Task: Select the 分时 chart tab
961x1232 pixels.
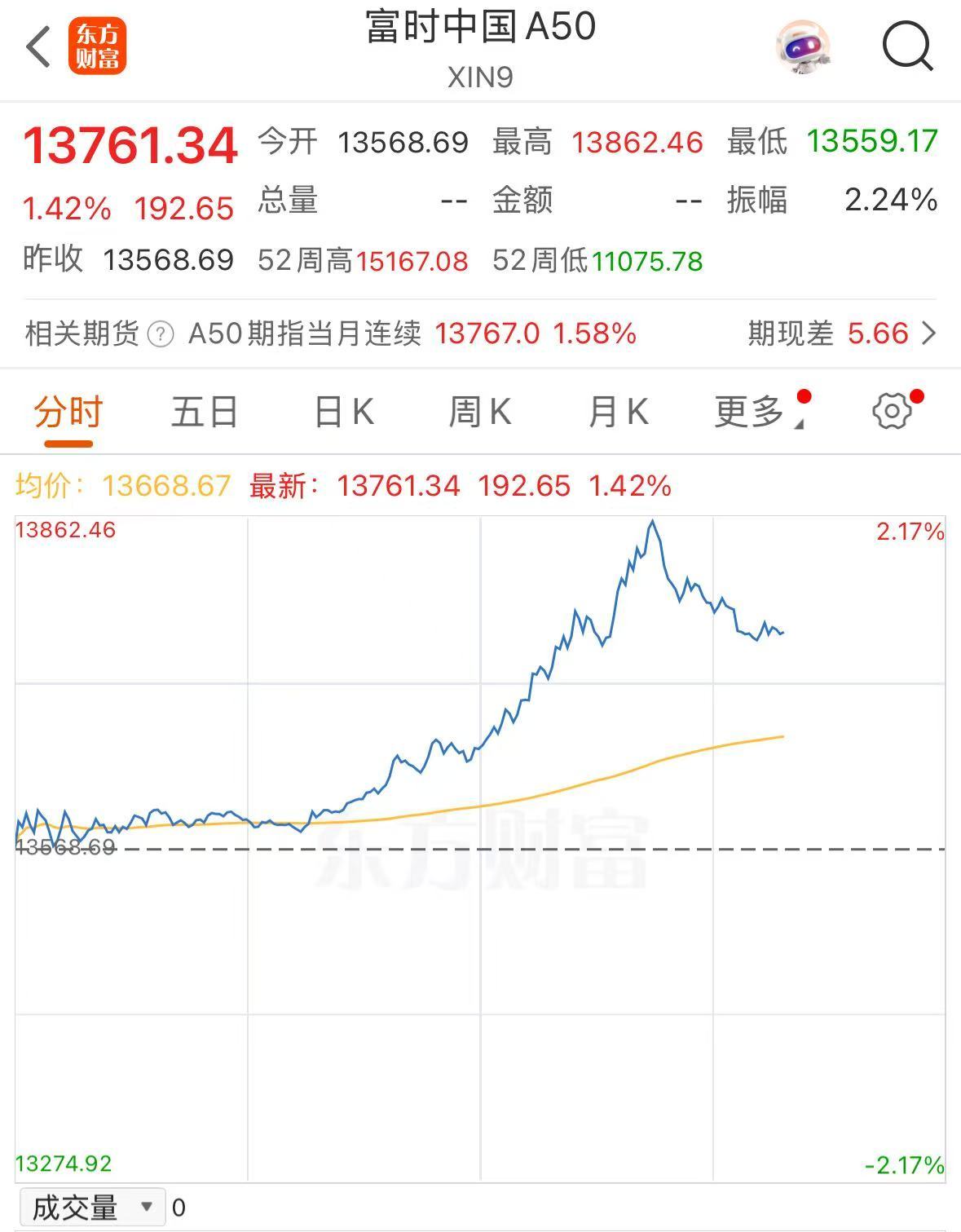Action: tap(68, 412)
